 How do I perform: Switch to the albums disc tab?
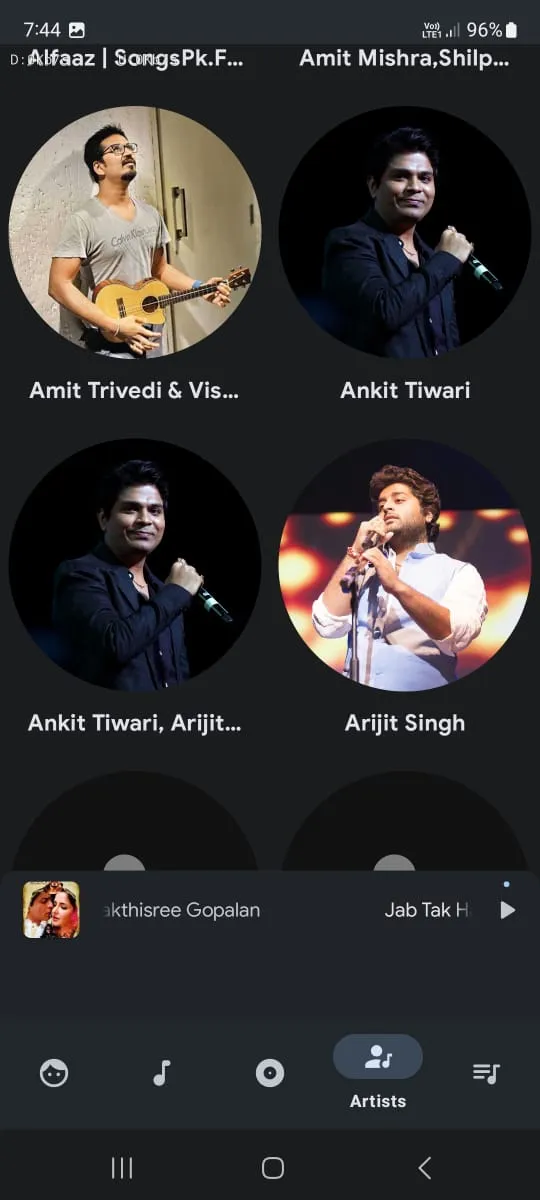(x=270, y=1073)
